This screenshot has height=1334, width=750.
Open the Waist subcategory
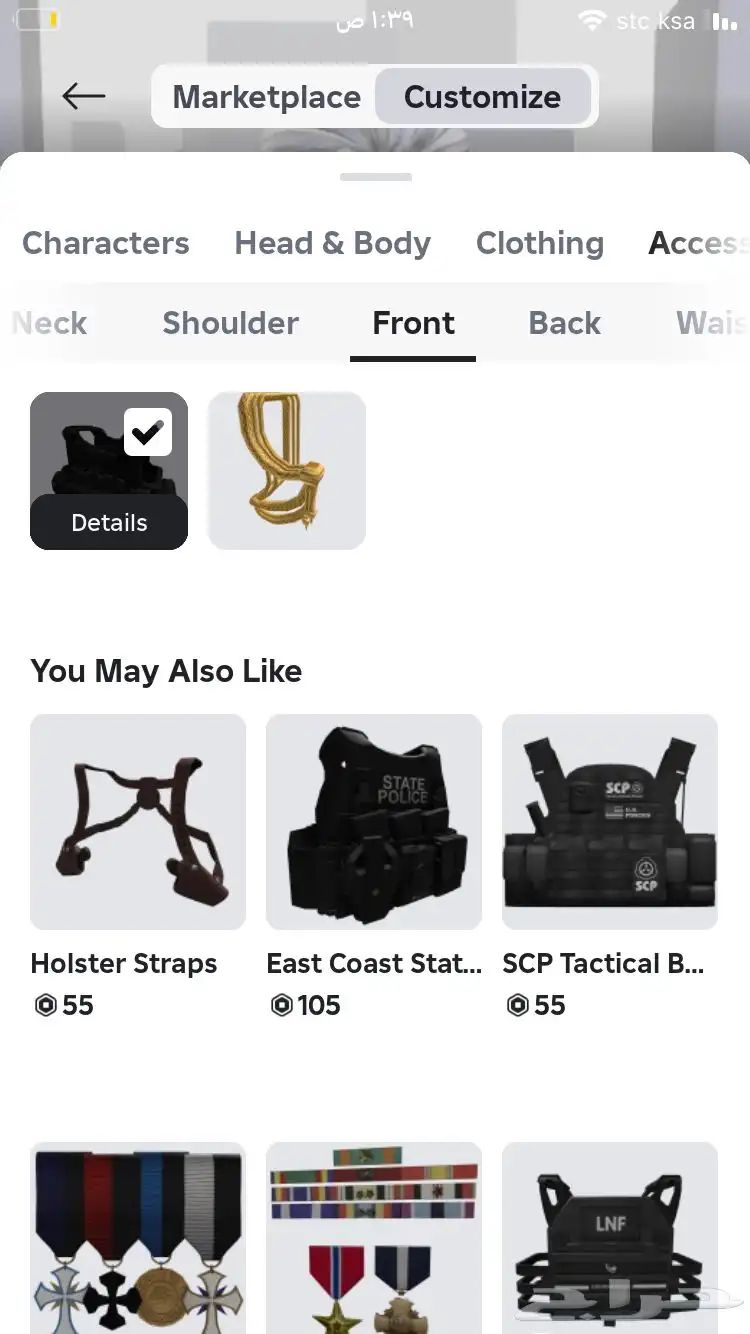click(710, 323)
